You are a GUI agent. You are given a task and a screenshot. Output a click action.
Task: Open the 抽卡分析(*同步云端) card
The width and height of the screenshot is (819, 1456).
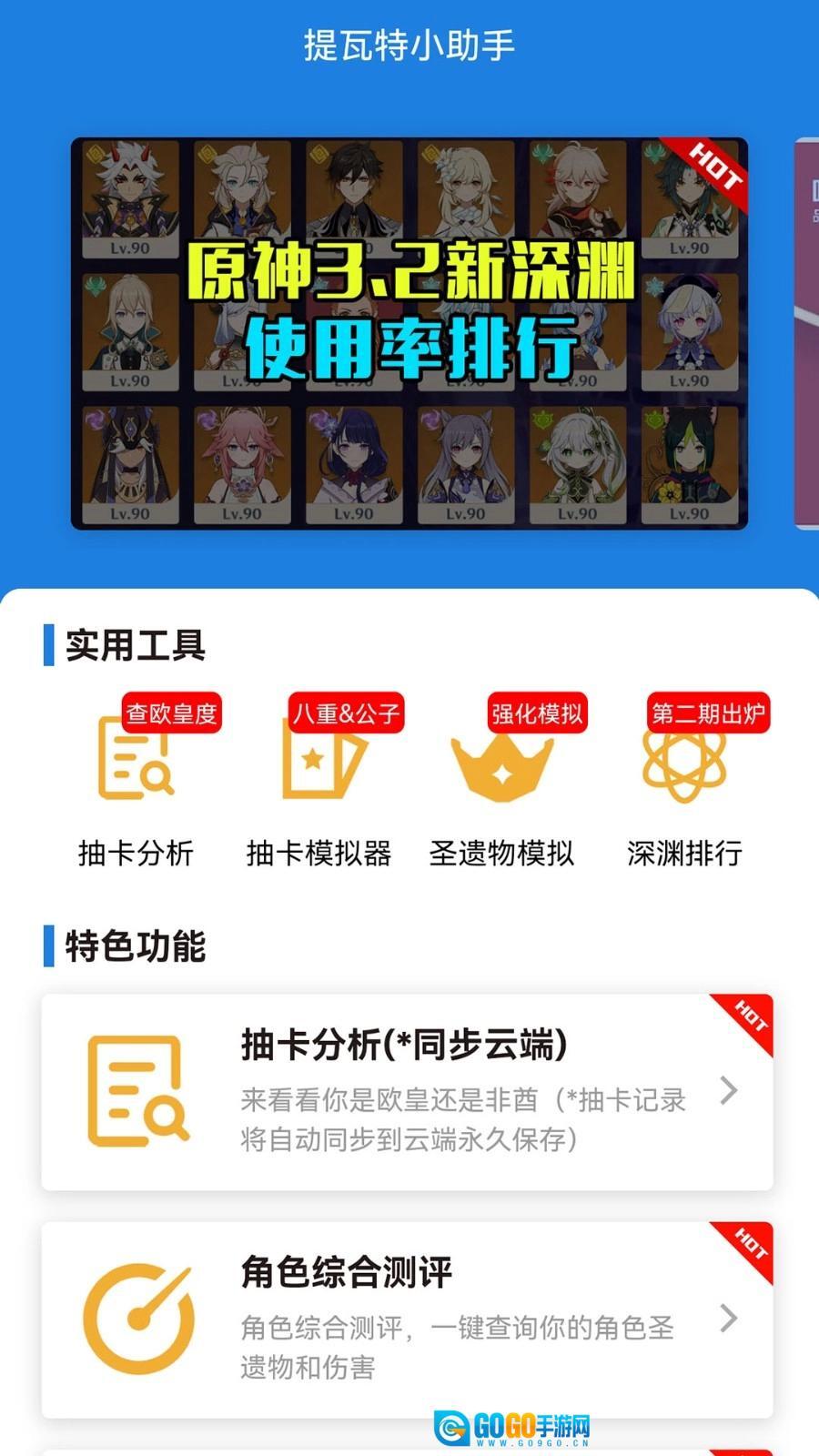[407, 1092]
